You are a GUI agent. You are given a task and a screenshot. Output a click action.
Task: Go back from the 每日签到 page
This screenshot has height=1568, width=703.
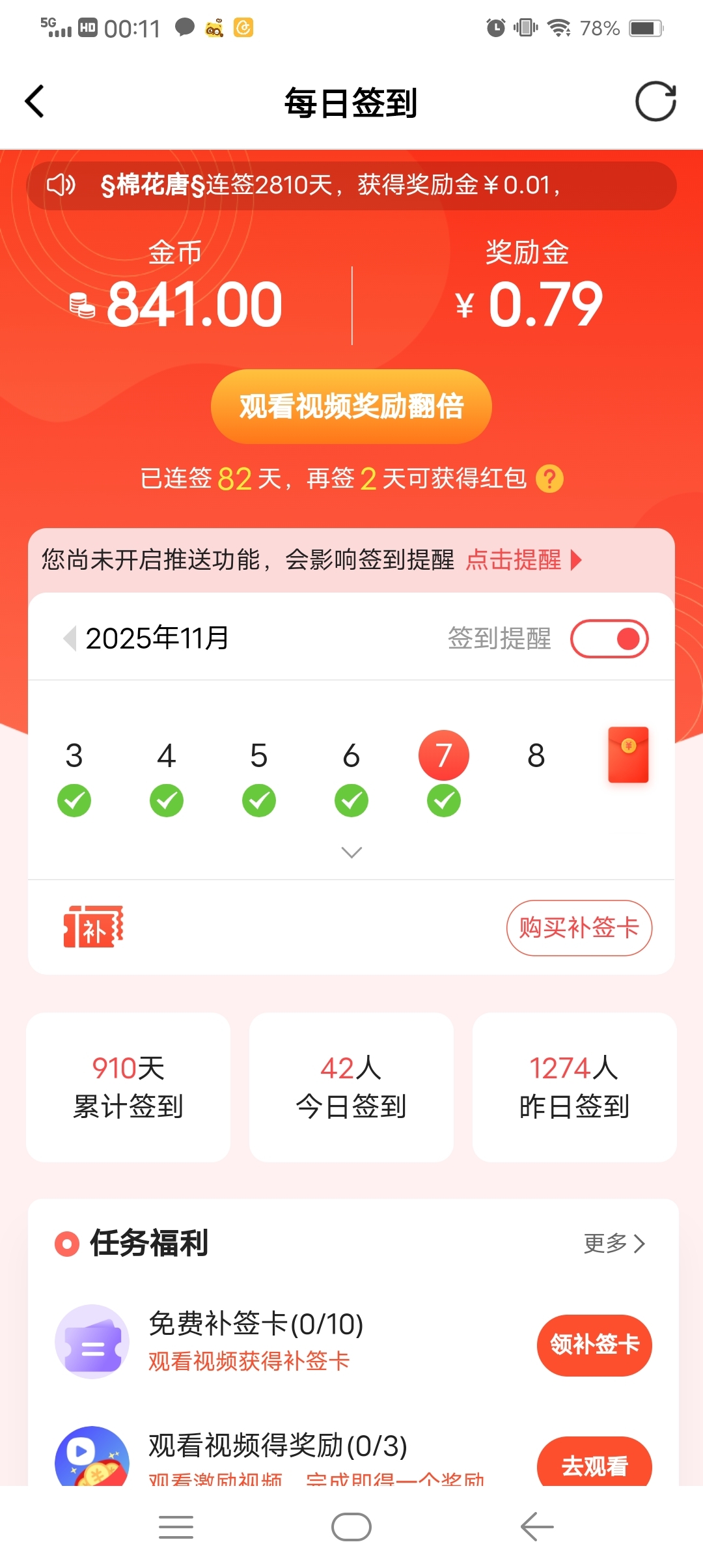[x=35, y=102]
